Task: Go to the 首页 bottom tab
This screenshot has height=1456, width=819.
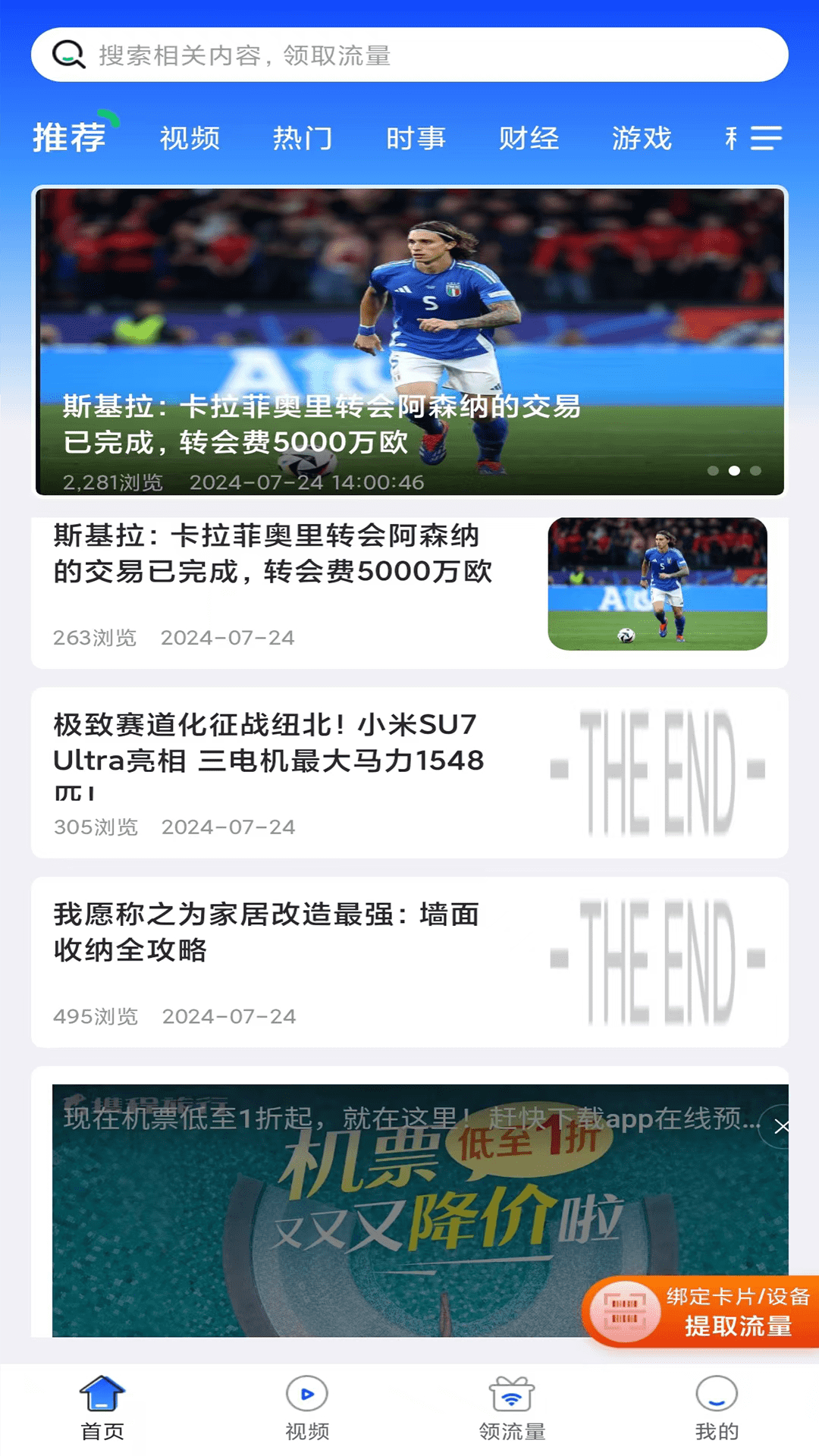Action: (102, 1408)
